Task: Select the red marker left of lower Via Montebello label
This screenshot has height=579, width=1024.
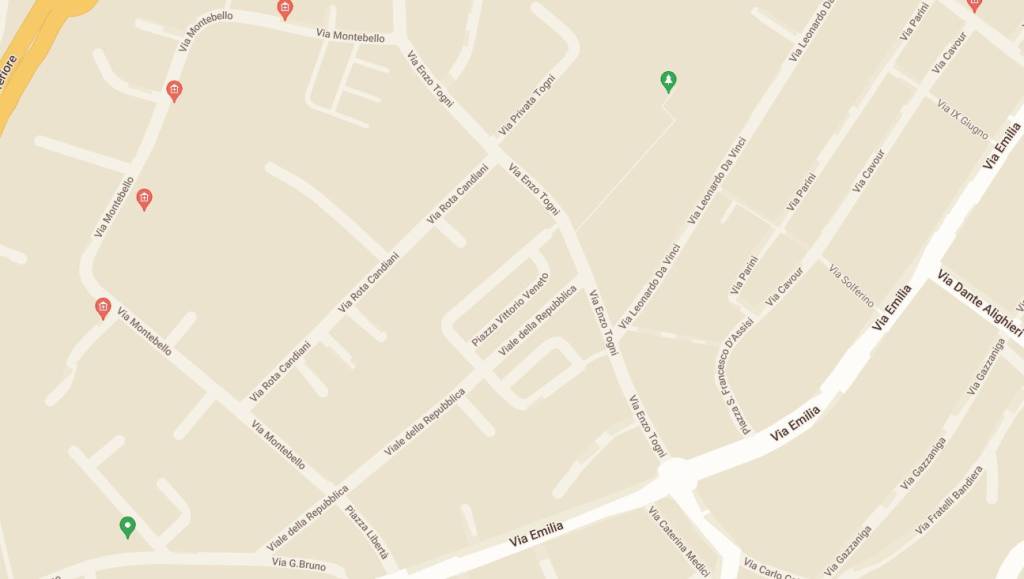Action: coord(102,308)
